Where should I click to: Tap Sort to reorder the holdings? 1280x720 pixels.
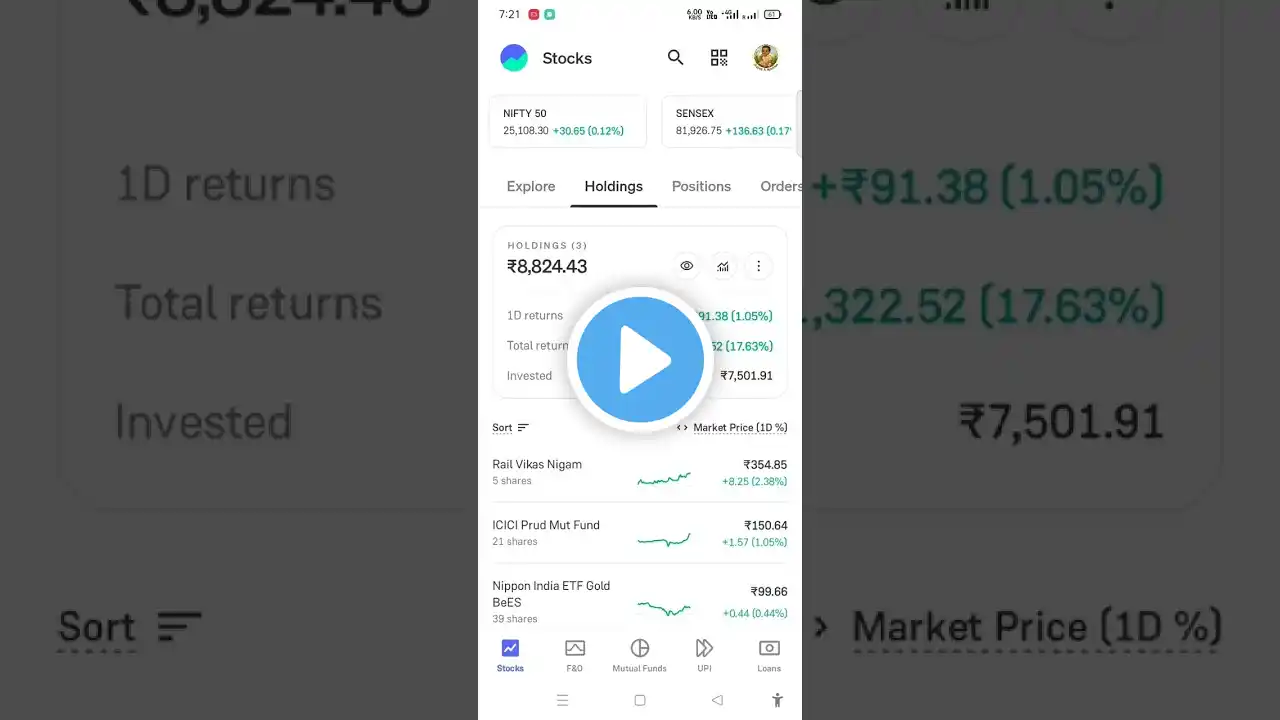pos(510,428)
